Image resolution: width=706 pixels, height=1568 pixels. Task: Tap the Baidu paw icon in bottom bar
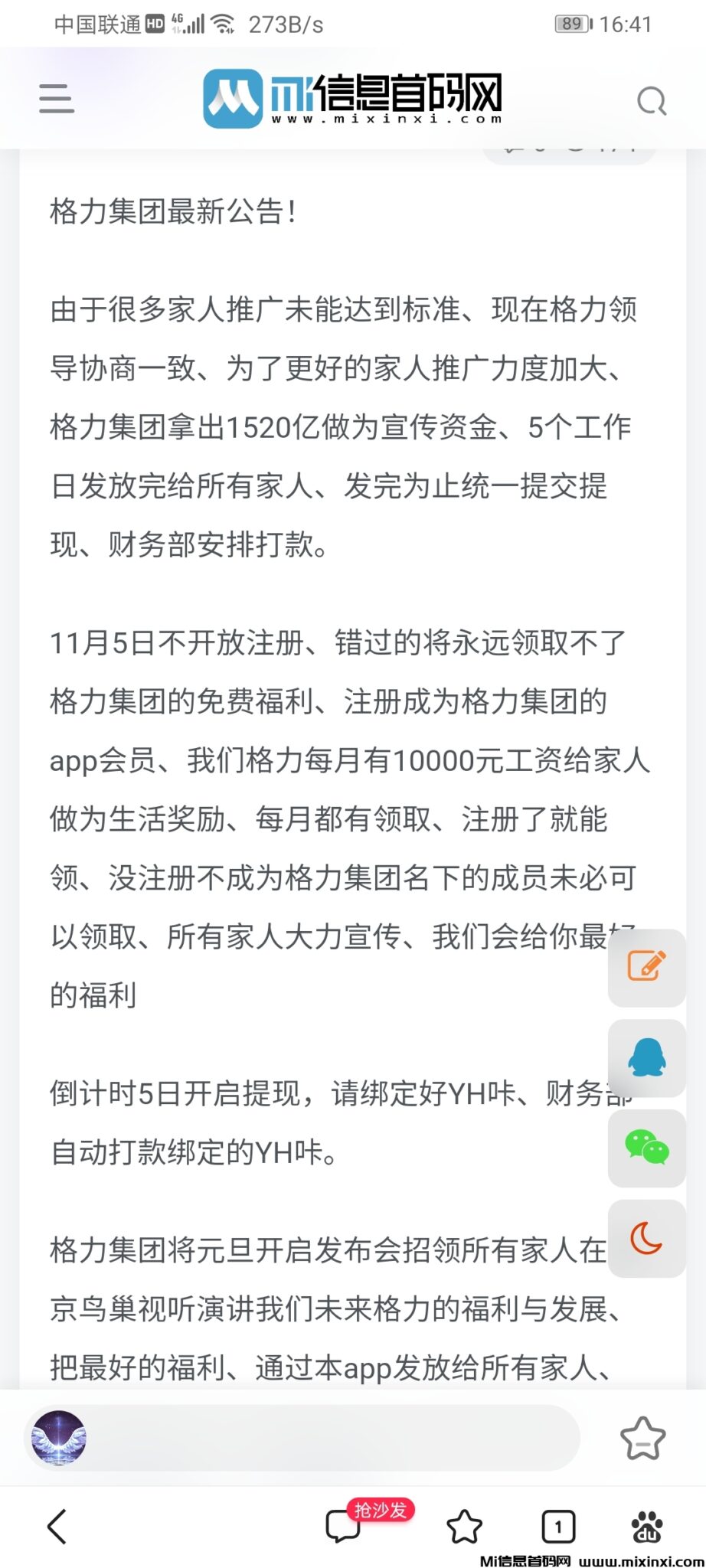(x=647, y=1527)
